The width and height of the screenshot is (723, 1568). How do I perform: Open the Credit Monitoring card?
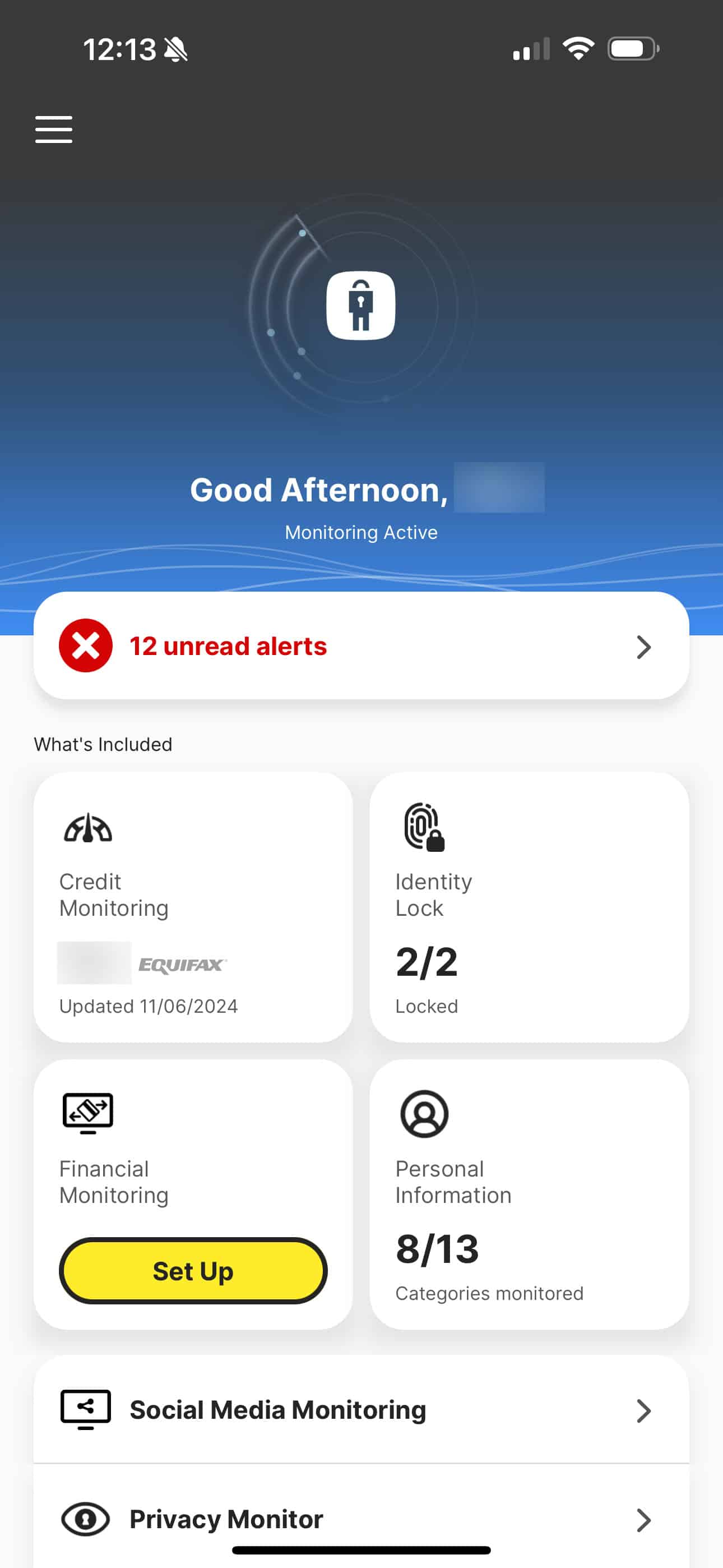(x=193, y=907)
